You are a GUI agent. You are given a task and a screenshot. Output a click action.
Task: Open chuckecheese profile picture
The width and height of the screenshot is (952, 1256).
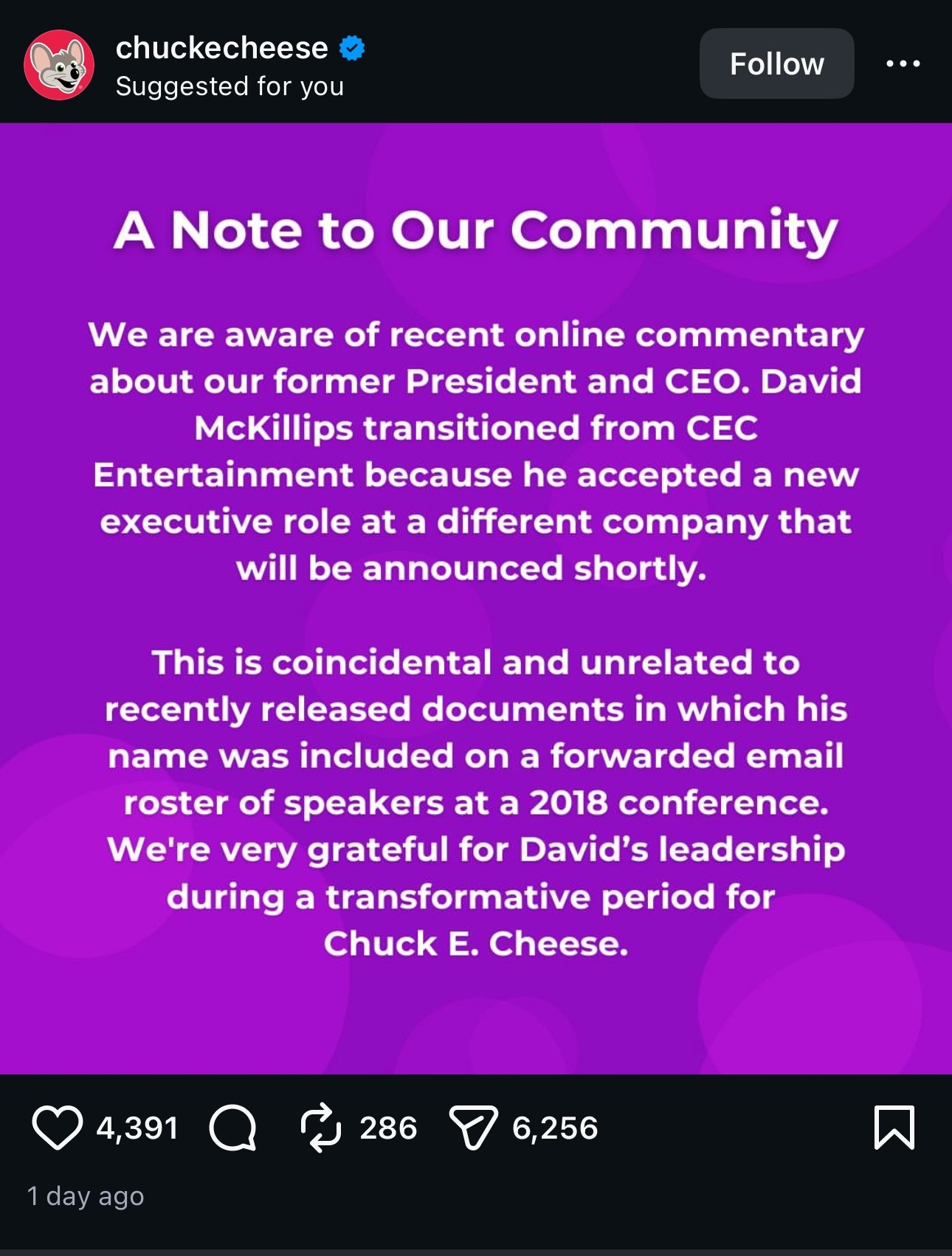(x=59, y=65)
